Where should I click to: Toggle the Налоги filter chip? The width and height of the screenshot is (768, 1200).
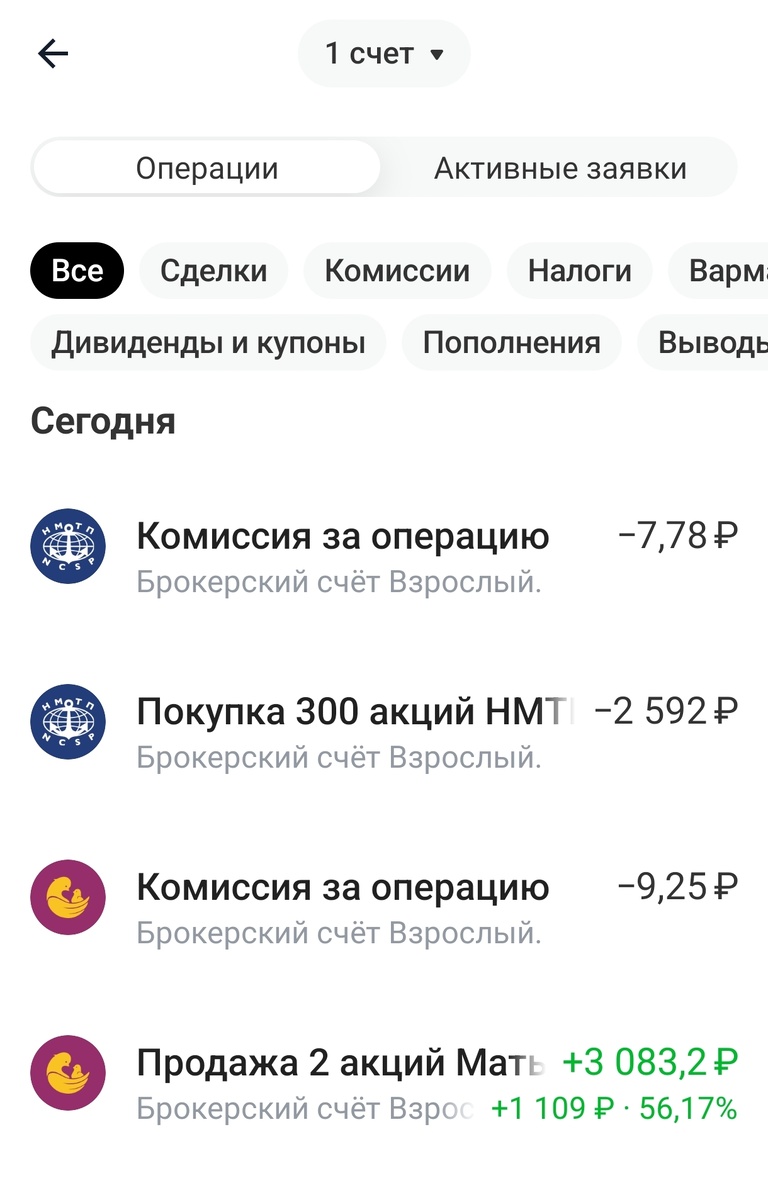[578, 270]
